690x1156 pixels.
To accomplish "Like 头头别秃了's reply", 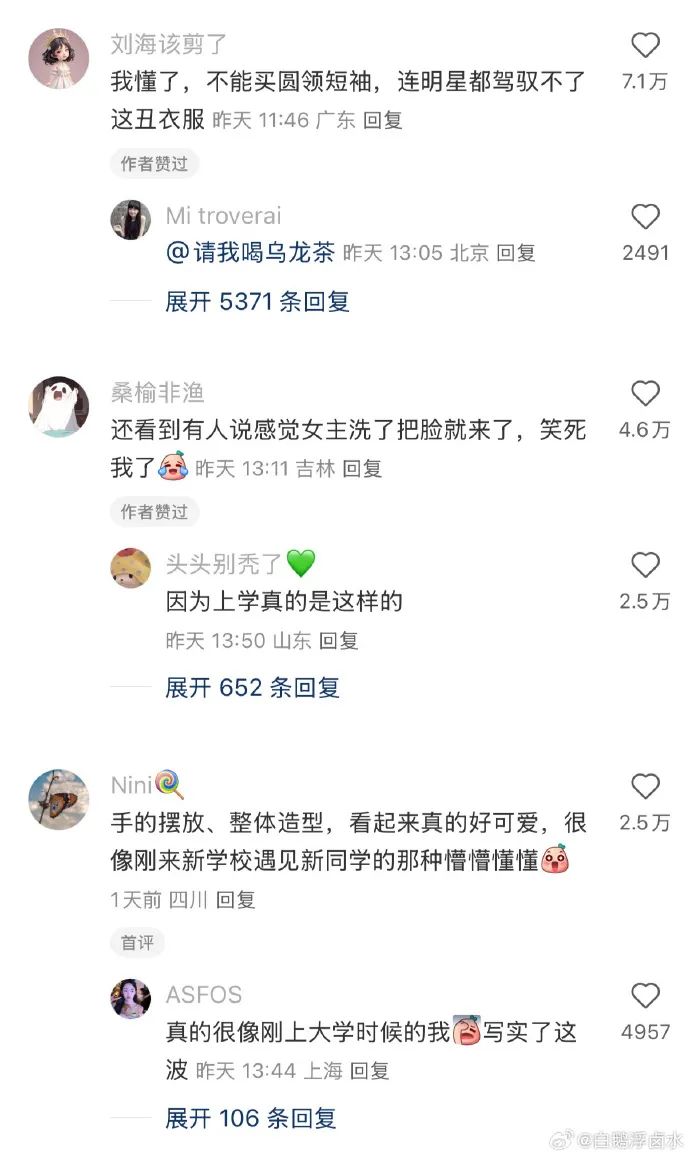I will pyautogui.click(x=645, y=565).
